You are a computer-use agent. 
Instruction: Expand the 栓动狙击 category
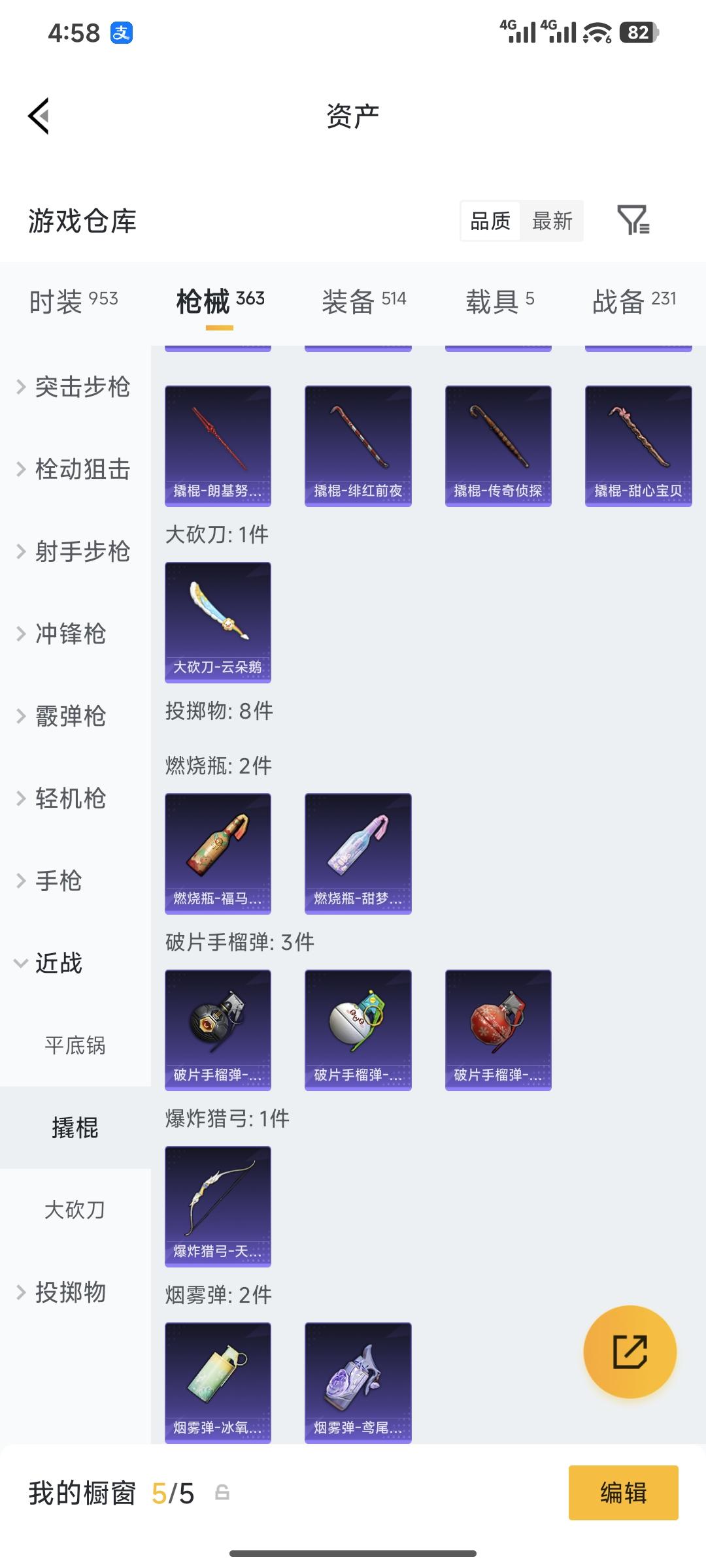(x=72, y=469)
